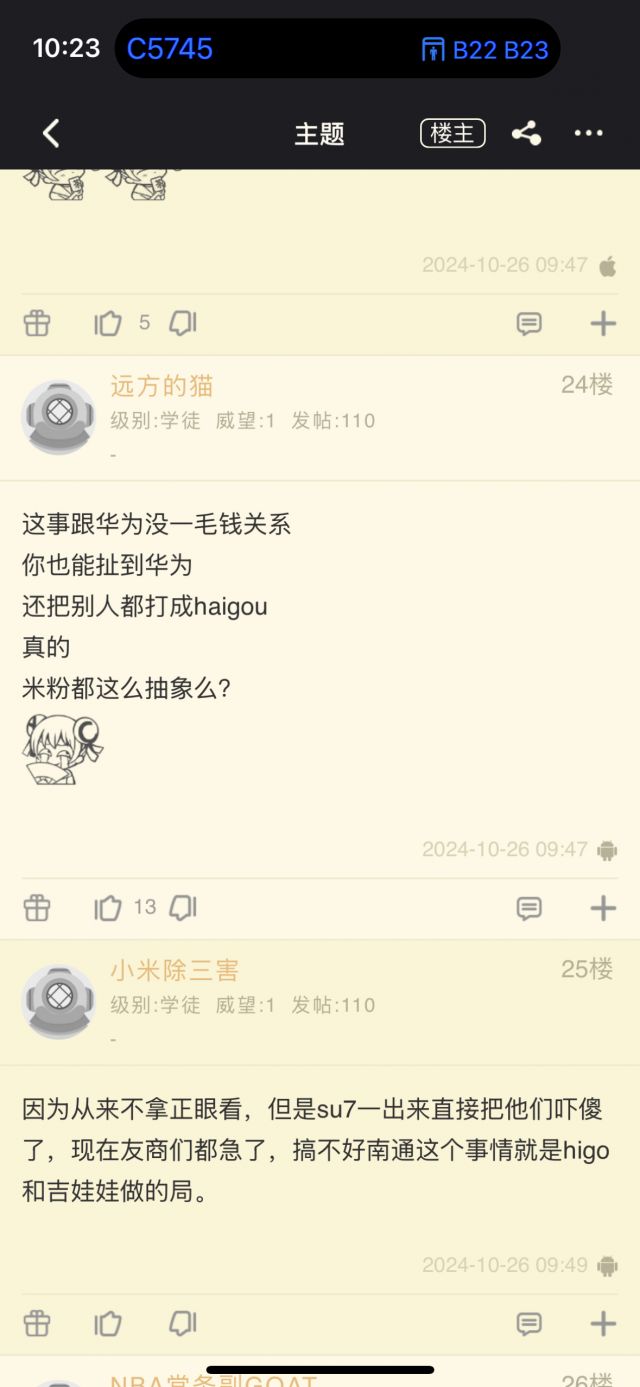
Task: Comment on 小米除三害's reply
Action: click(529, 1323)
